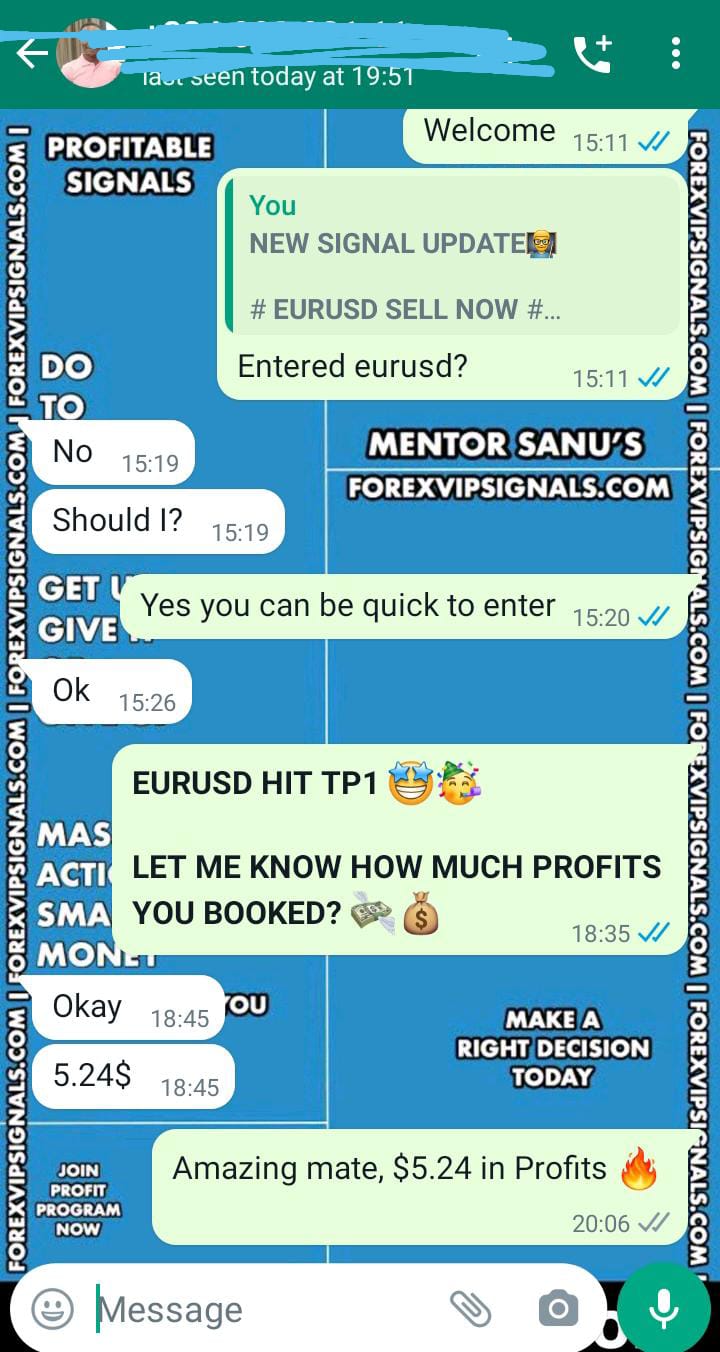Open the contact's profile picture
The image size is (720, 1352).
91,54
